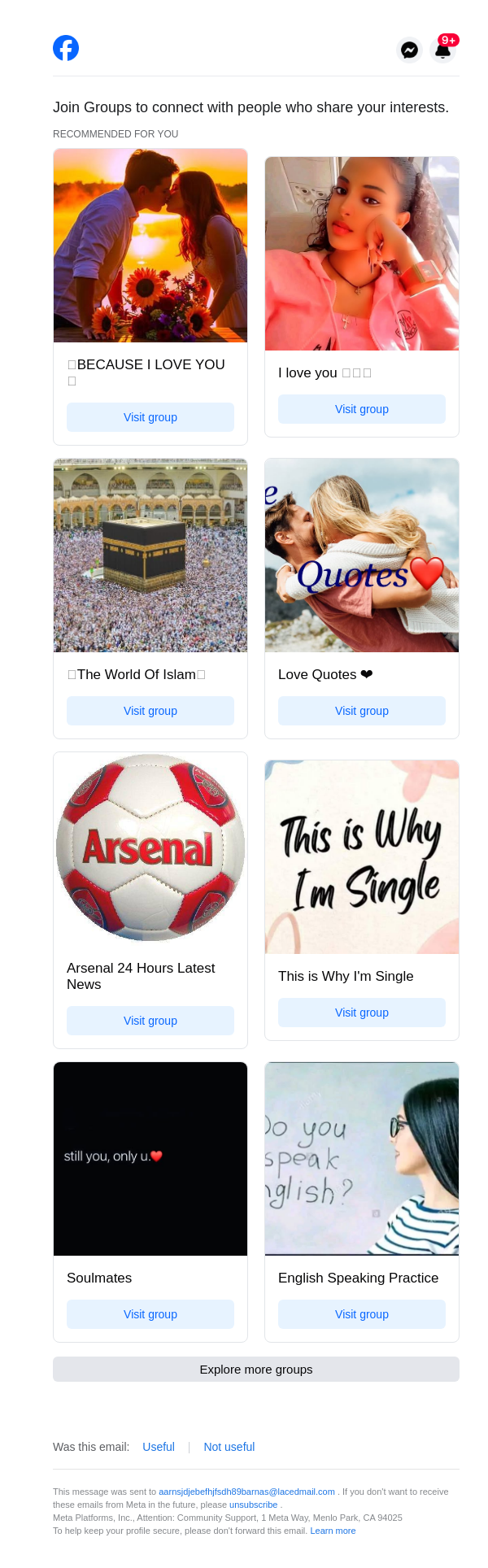Viewport: 488px width, 1568px height.
Task: Visit The World Of Islam group
Action: coord(150,711)
